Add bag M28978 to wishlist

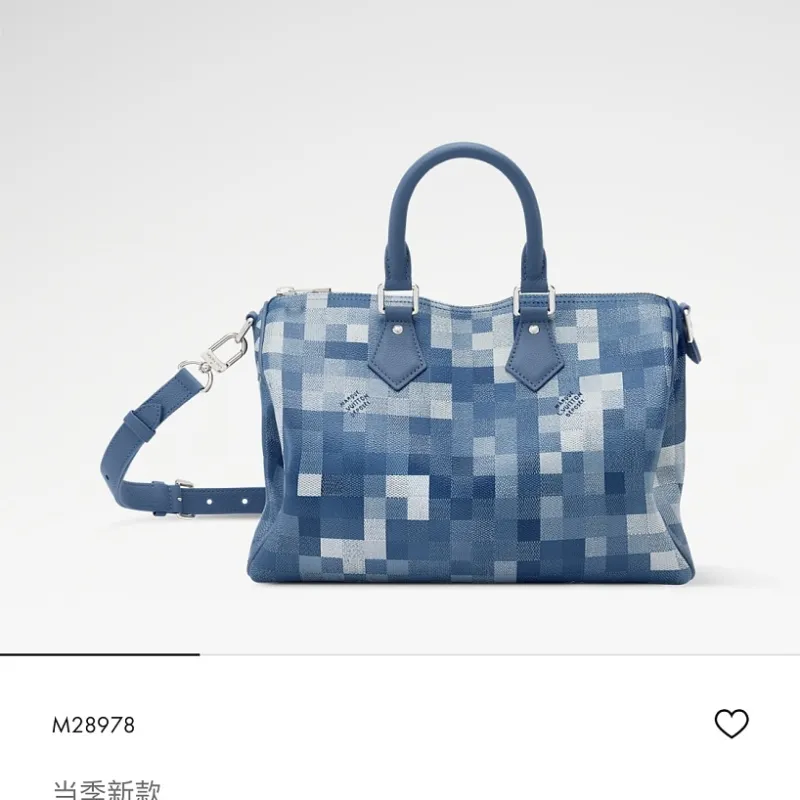(x=731, y=723)
